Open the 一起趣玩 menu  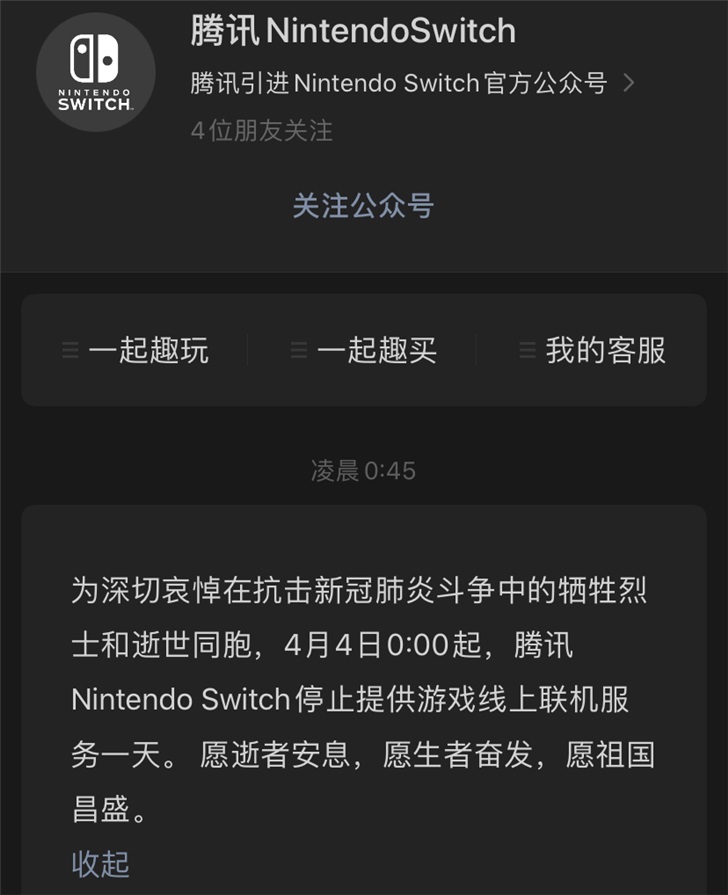click(136, 350)
